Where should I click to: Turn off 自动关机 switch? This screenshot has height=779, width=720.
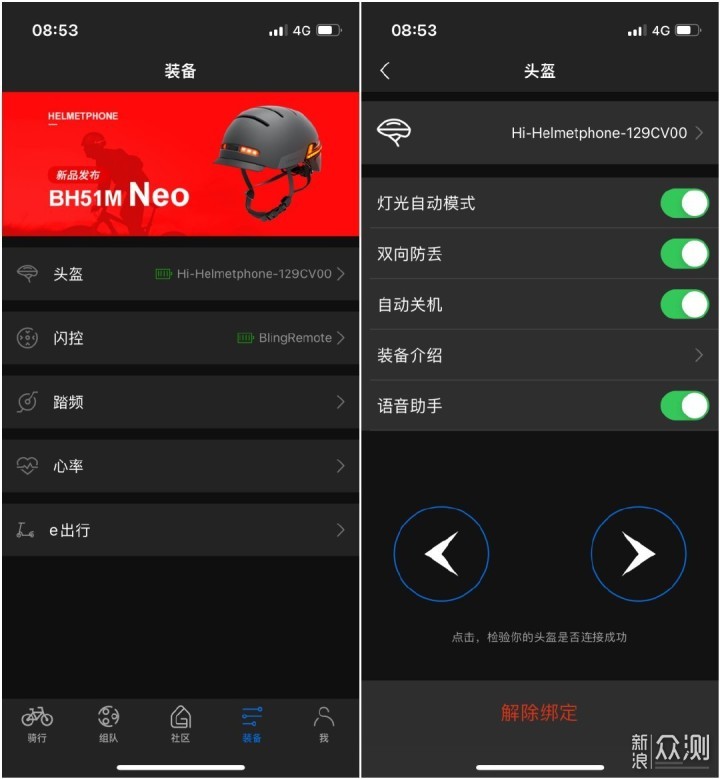coord(685,304)
